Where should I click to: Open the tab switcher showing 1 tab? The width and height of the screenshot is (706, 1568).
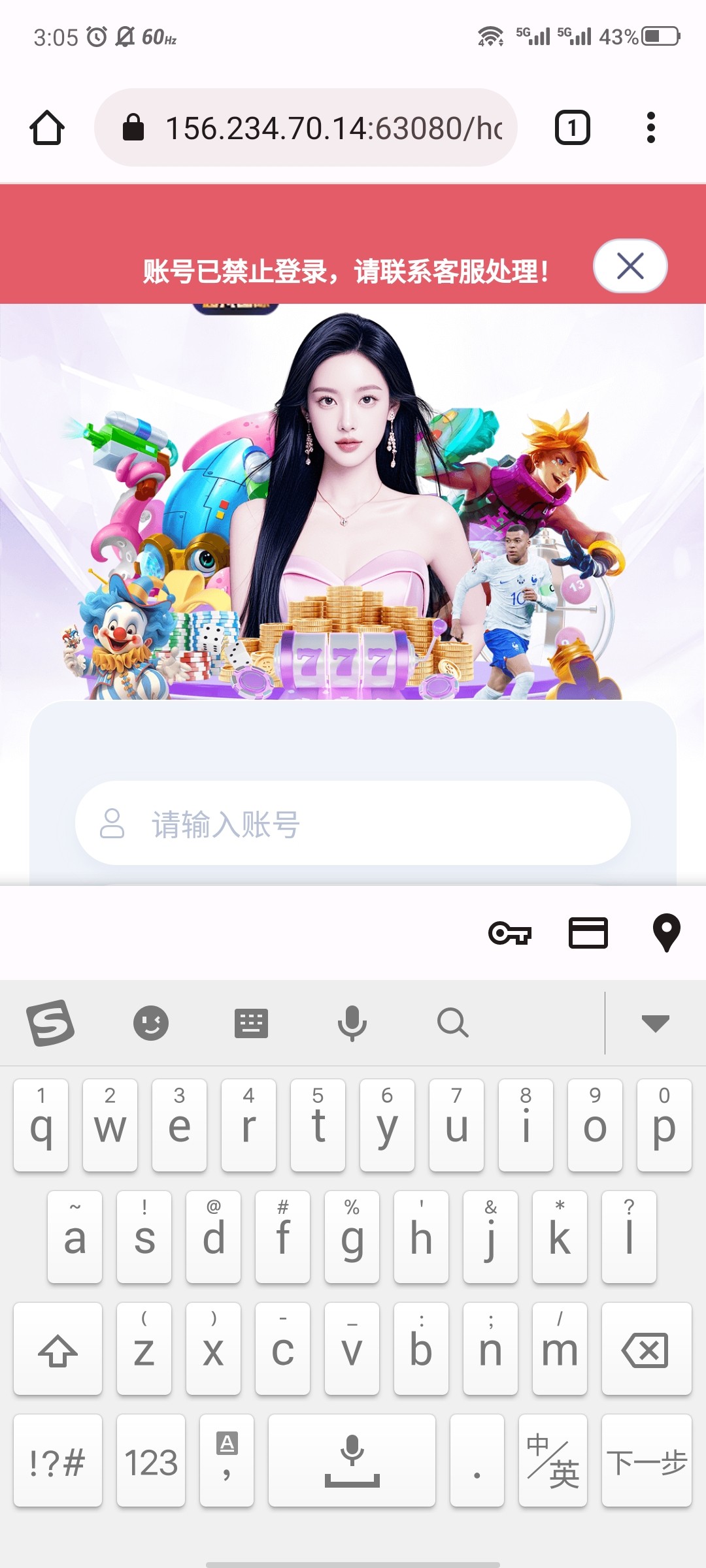(573, 127)
